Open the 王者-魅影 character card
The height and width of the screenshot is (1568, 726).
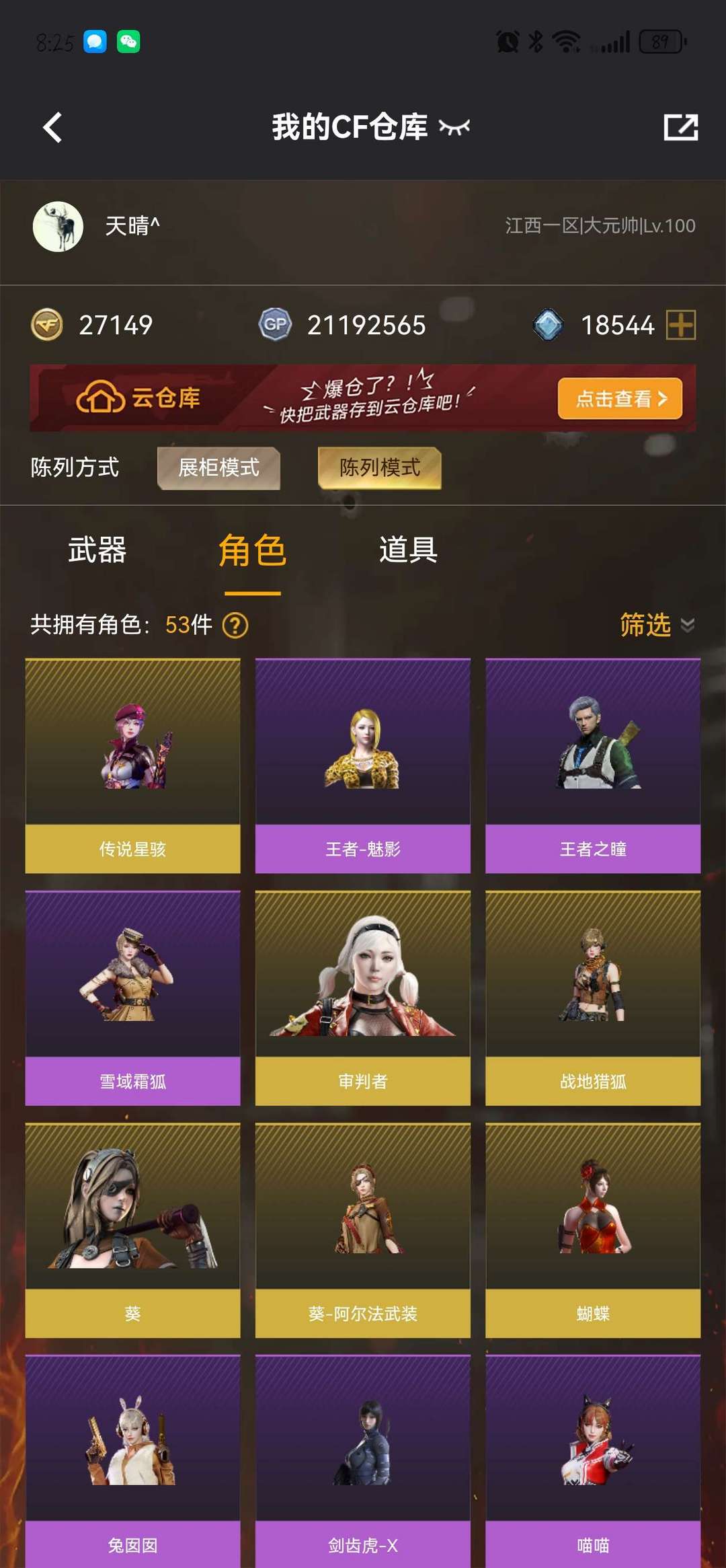coord(362,766)
